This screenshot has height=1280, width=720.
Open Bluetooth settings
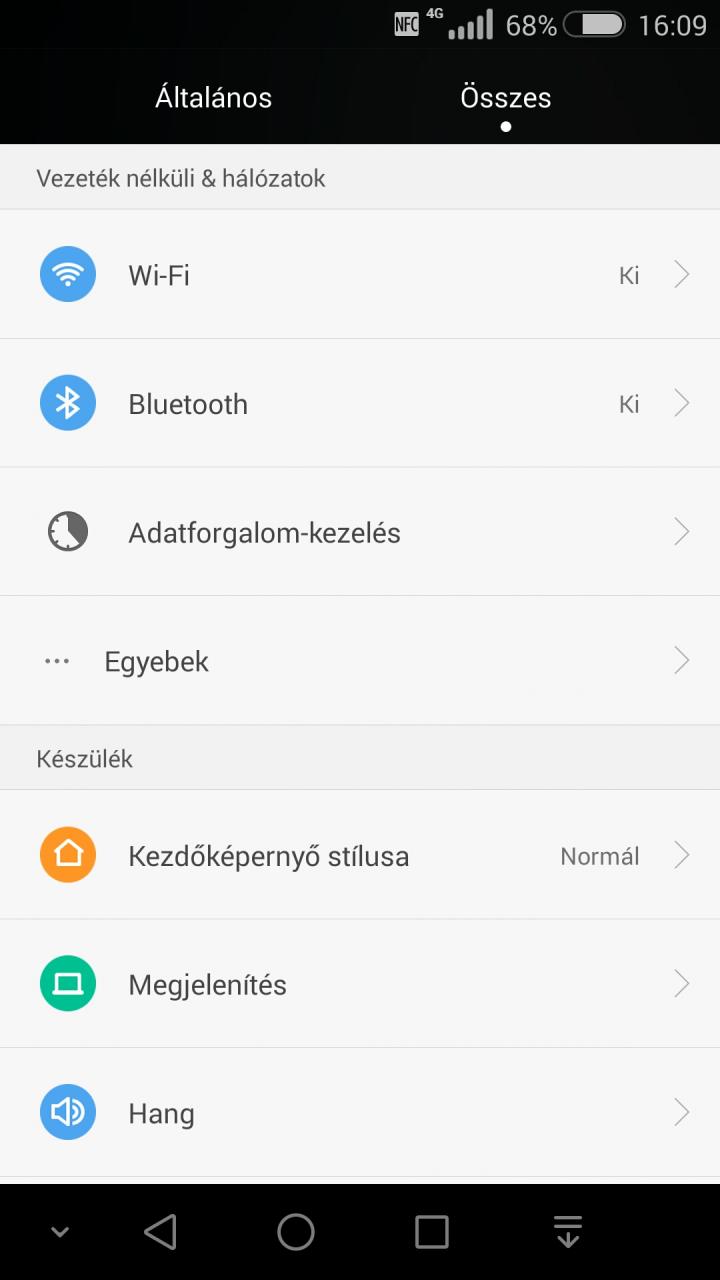tap(360, 403)
